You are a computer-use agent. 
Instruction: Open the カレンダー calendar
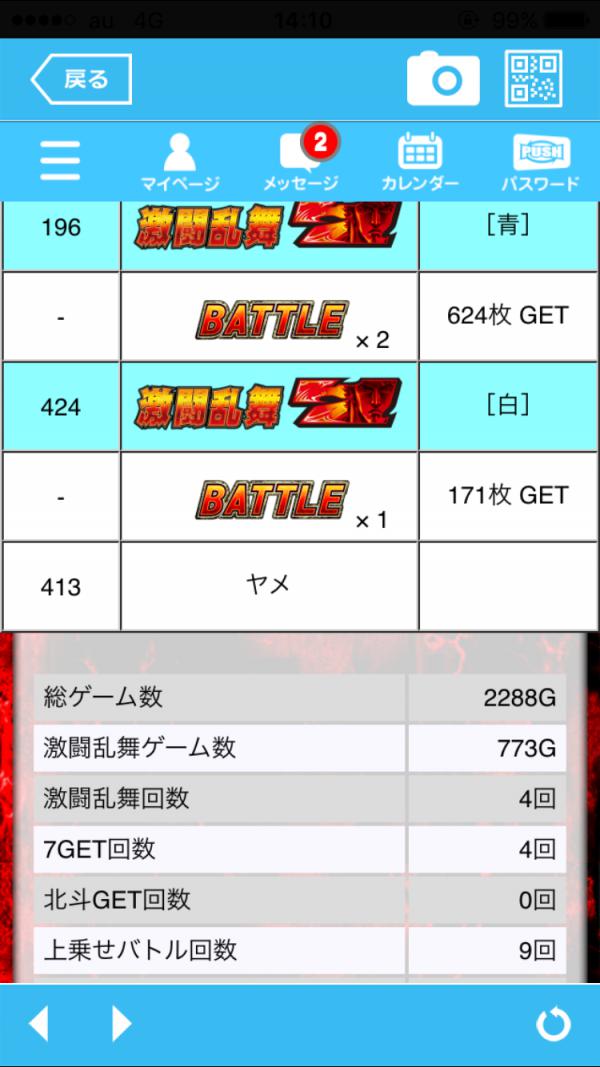(x=420, y=162)
